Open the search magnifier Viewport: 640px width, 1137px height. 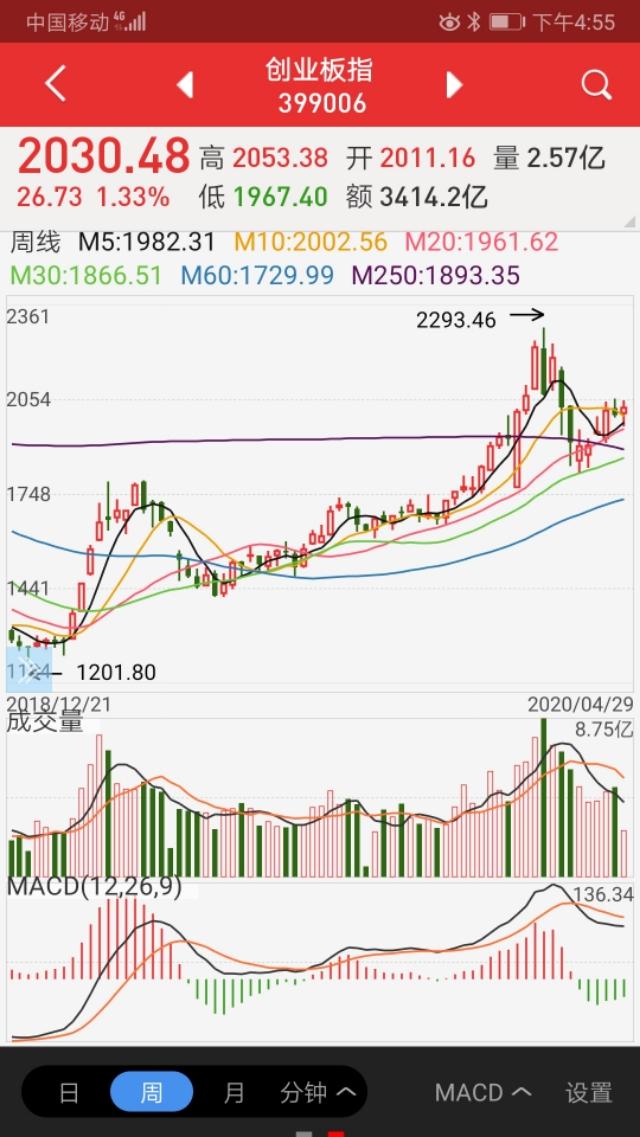click(596, 85)
